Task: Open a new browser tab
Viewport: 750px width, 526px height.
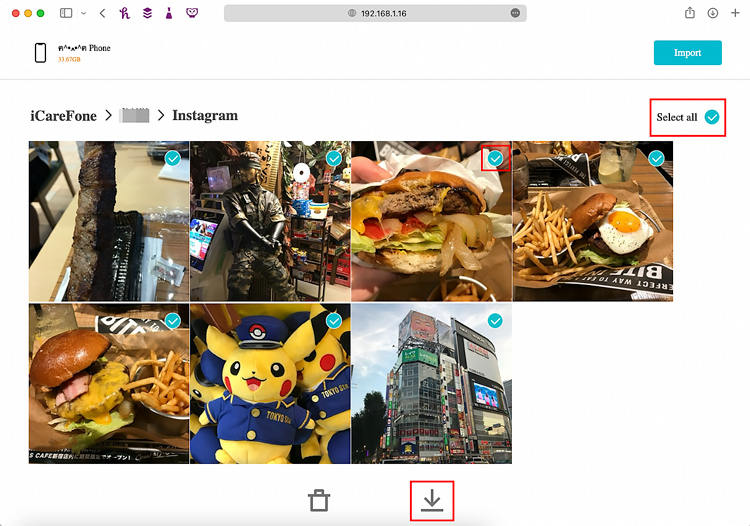Action: 736,13
